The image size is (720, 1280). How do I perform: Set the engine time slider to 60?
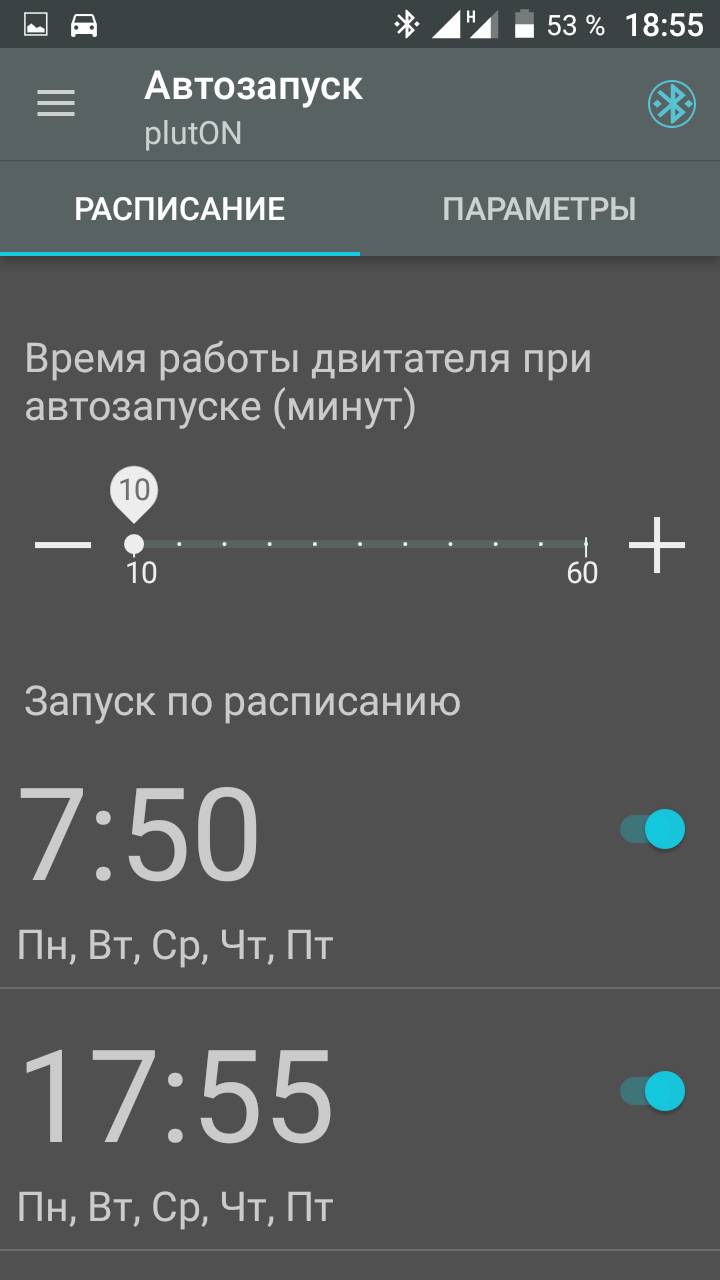[586, 545]
